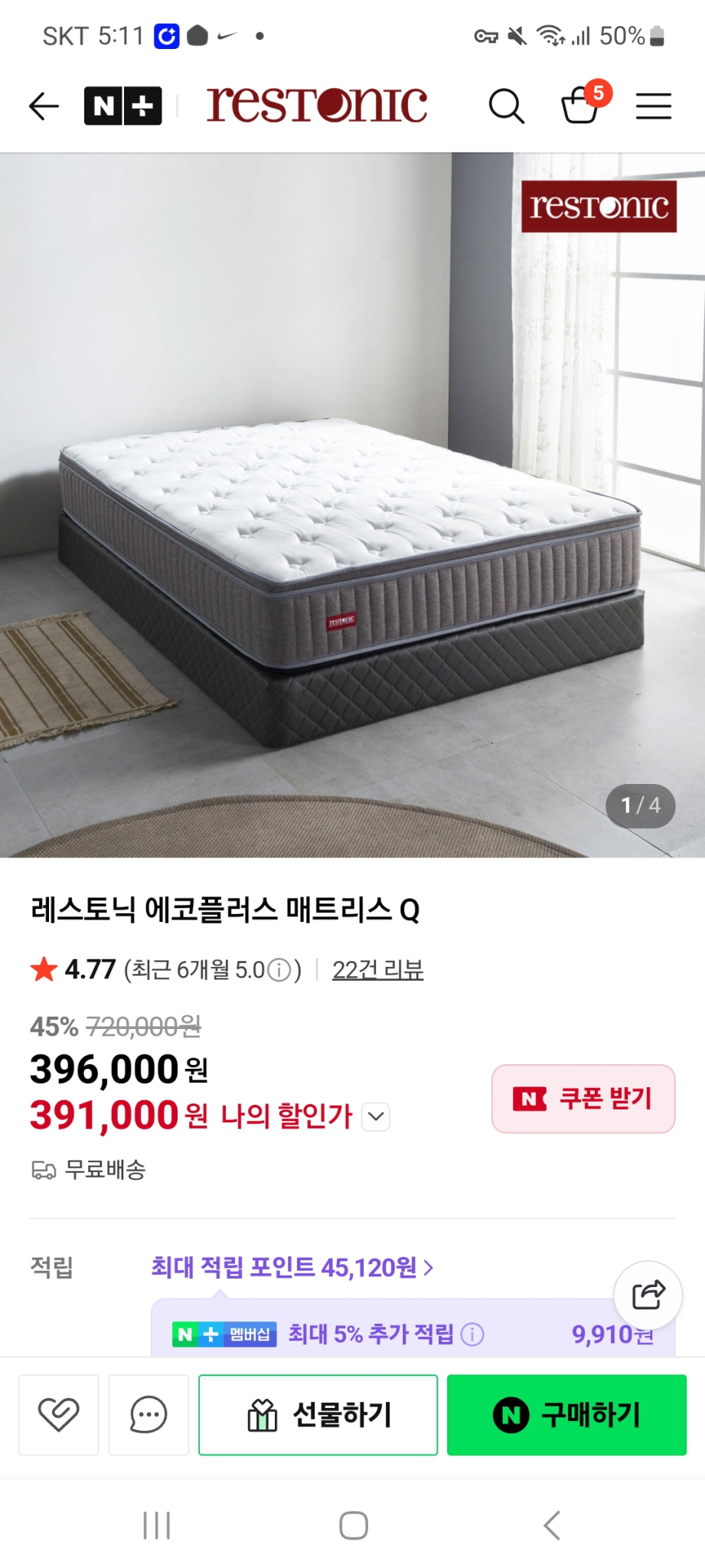Image resolution: width=705 pixels, height=1568 pixels.
Task: Expand my discount price details
Action: pyautogui.click(x=374, y=1118)
